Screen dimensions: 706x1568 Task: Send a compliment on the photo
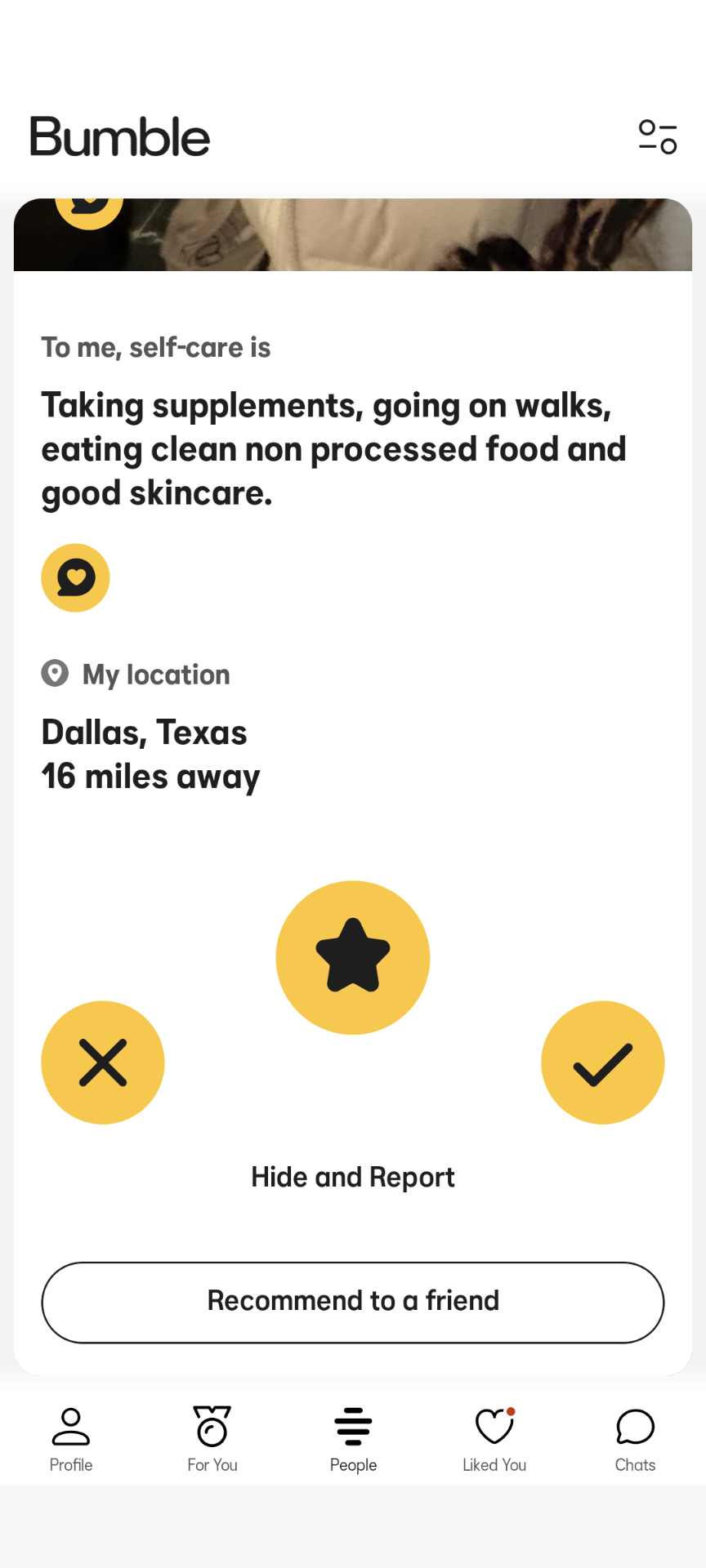[x=89, y=211]
